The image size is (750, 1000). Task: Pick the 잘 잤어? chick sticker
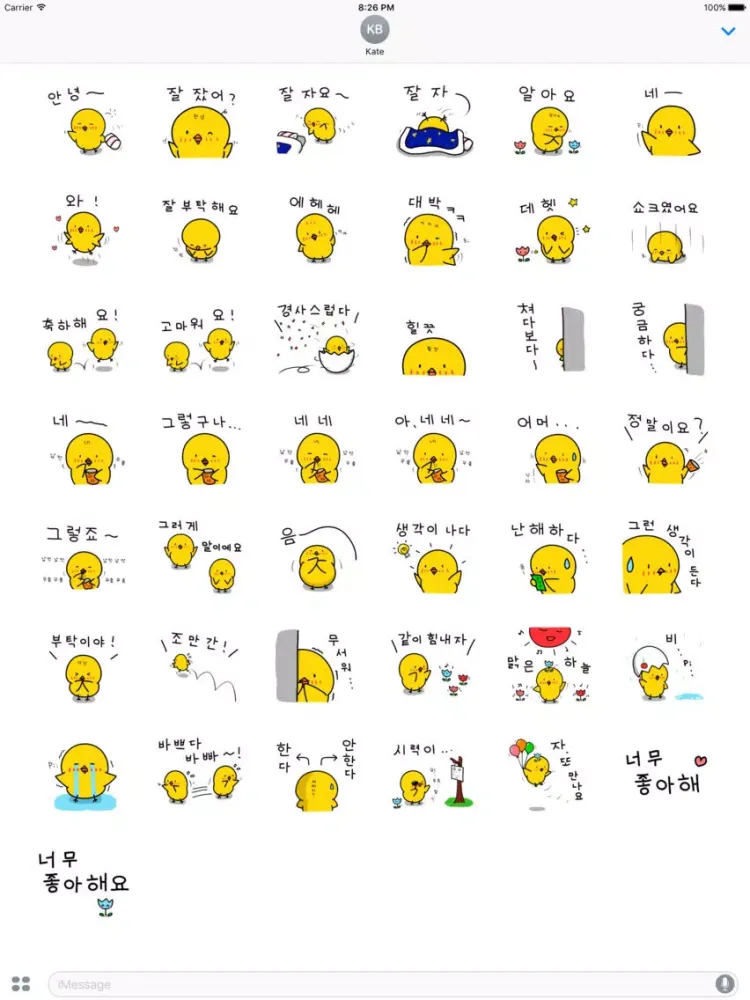point(200,124)
